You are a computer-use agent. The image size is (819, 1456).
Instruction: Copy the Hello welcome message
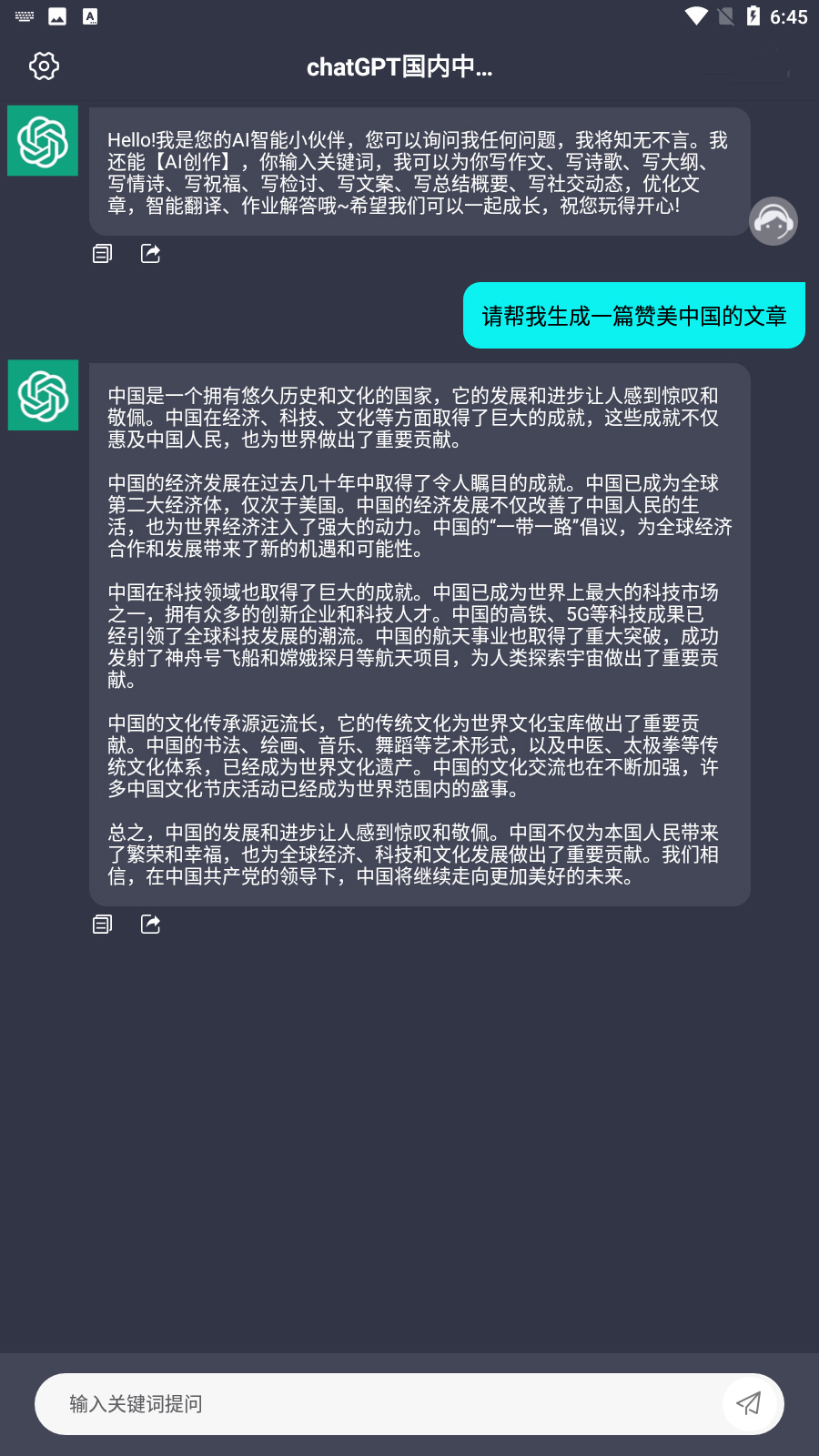click(103, 254)
